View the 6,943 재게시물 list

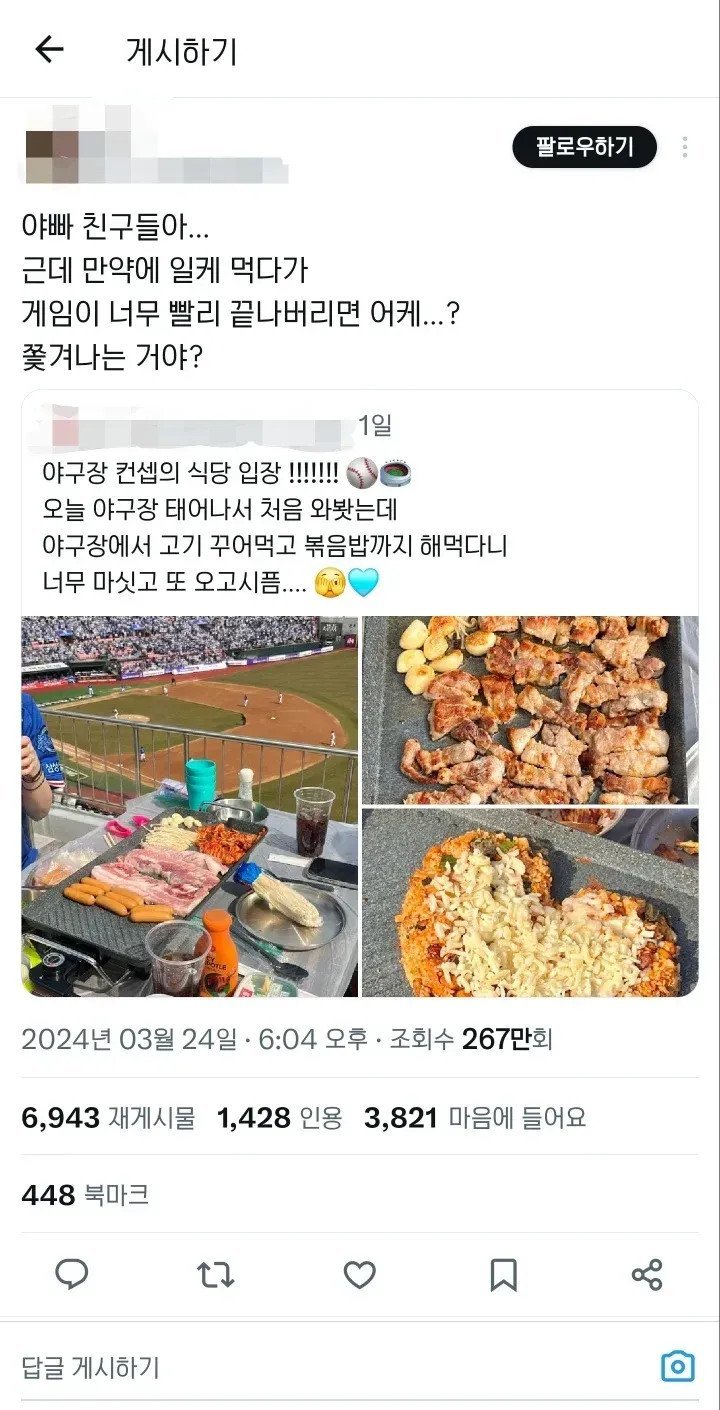tap(108, 1117)
